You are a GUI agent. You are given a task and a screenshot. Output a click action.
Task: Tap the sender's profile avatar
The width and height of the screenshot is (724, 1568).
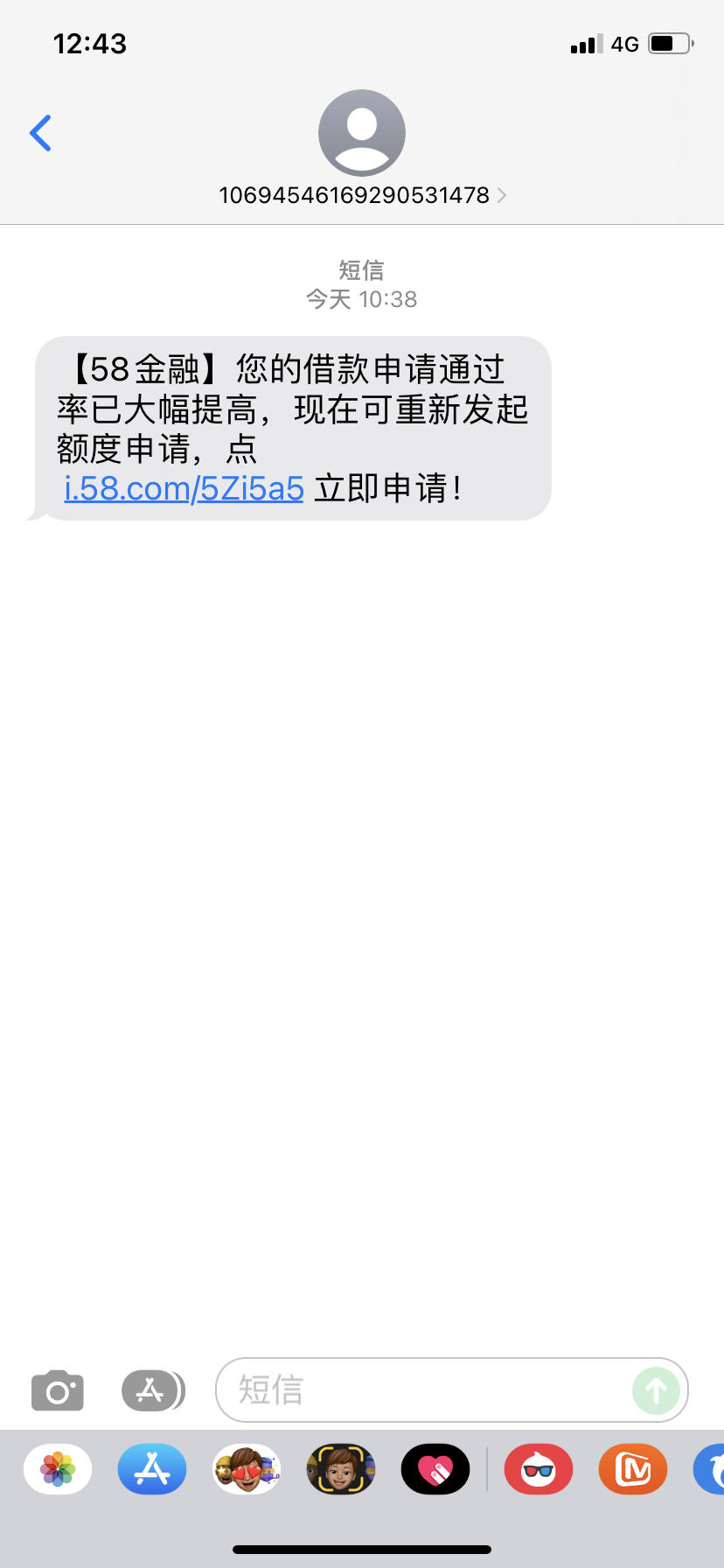click(362, 132)
